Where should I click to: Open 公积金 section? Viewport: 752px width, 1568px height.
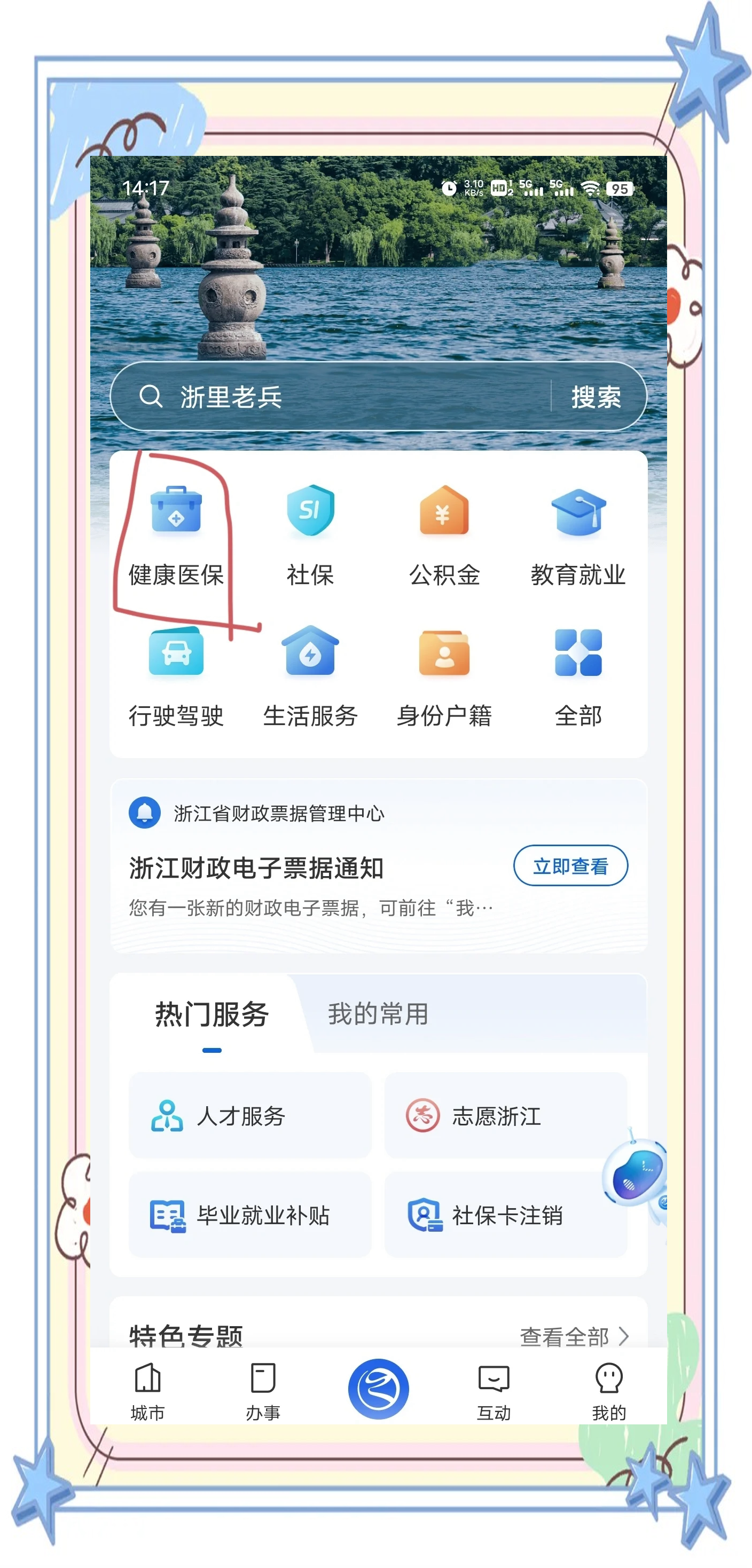[x=444, y=535]
